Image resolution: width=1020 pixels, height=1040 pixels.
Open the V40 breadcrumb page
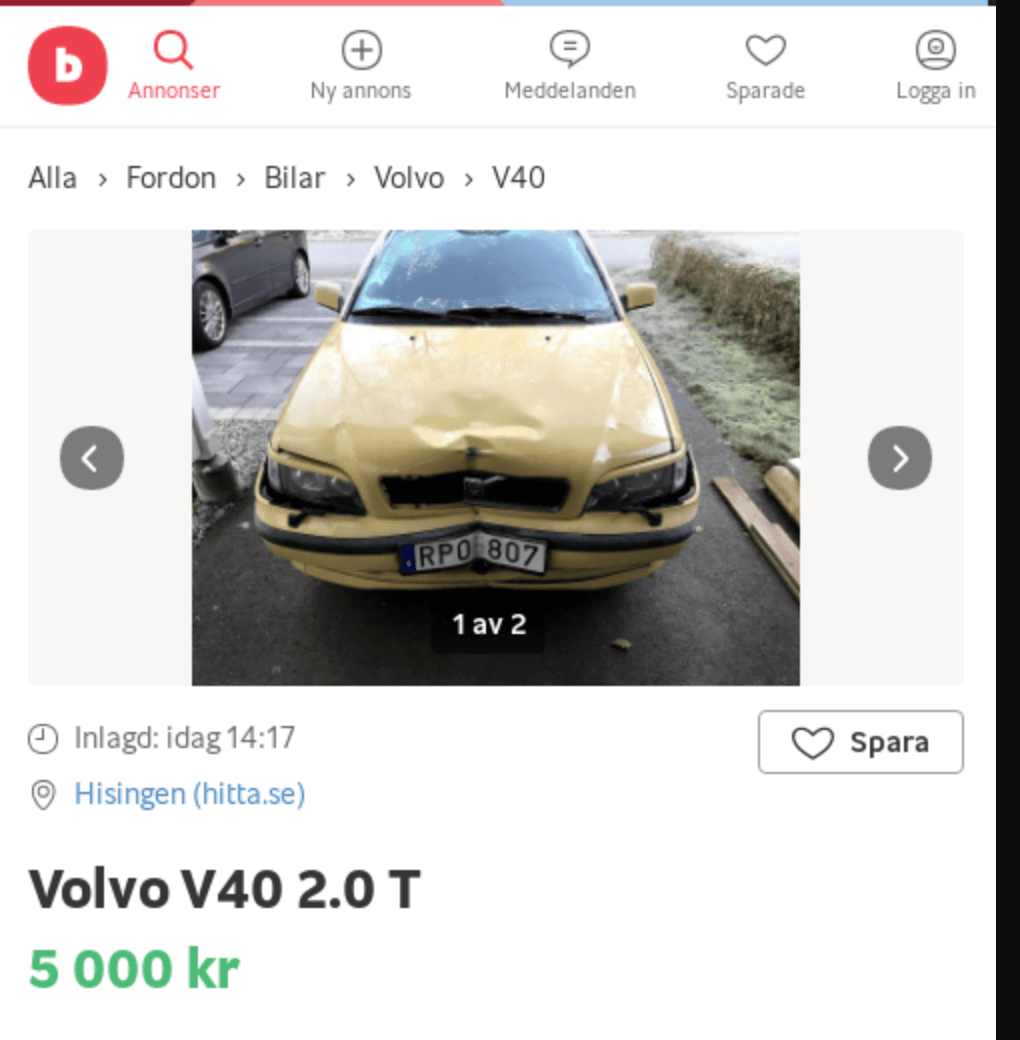[x=519, y=178]
